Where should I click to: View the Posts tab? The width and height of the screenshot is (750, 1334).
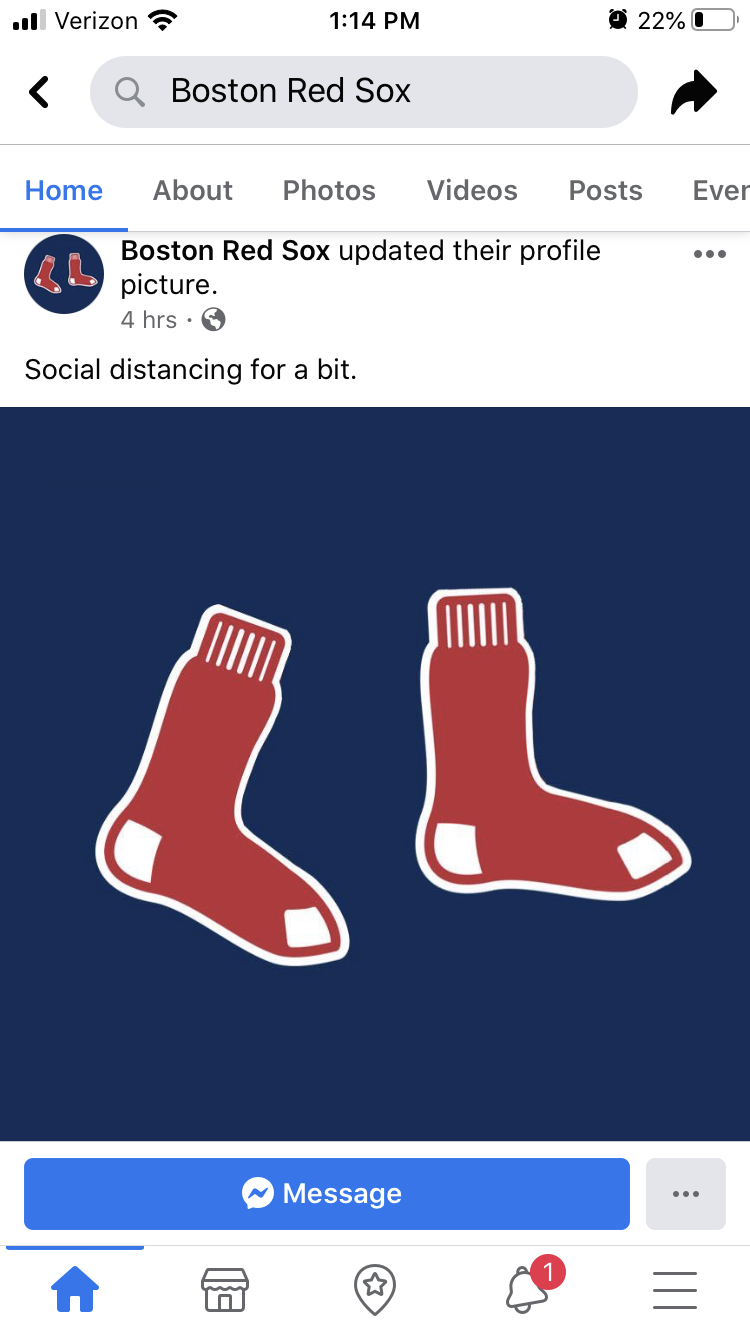(605, 190)
